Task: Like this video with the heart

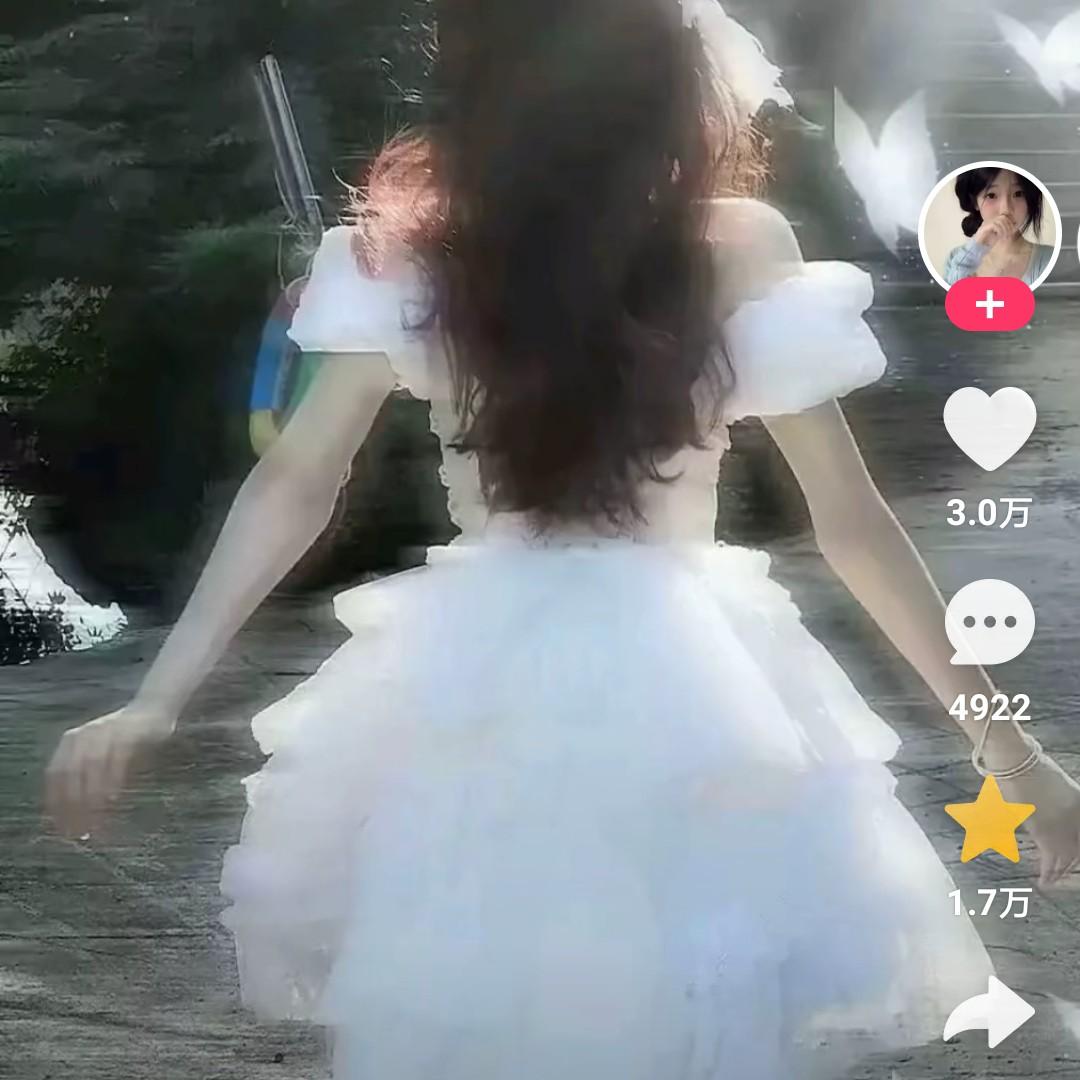Action: click(x=989, y=428)
